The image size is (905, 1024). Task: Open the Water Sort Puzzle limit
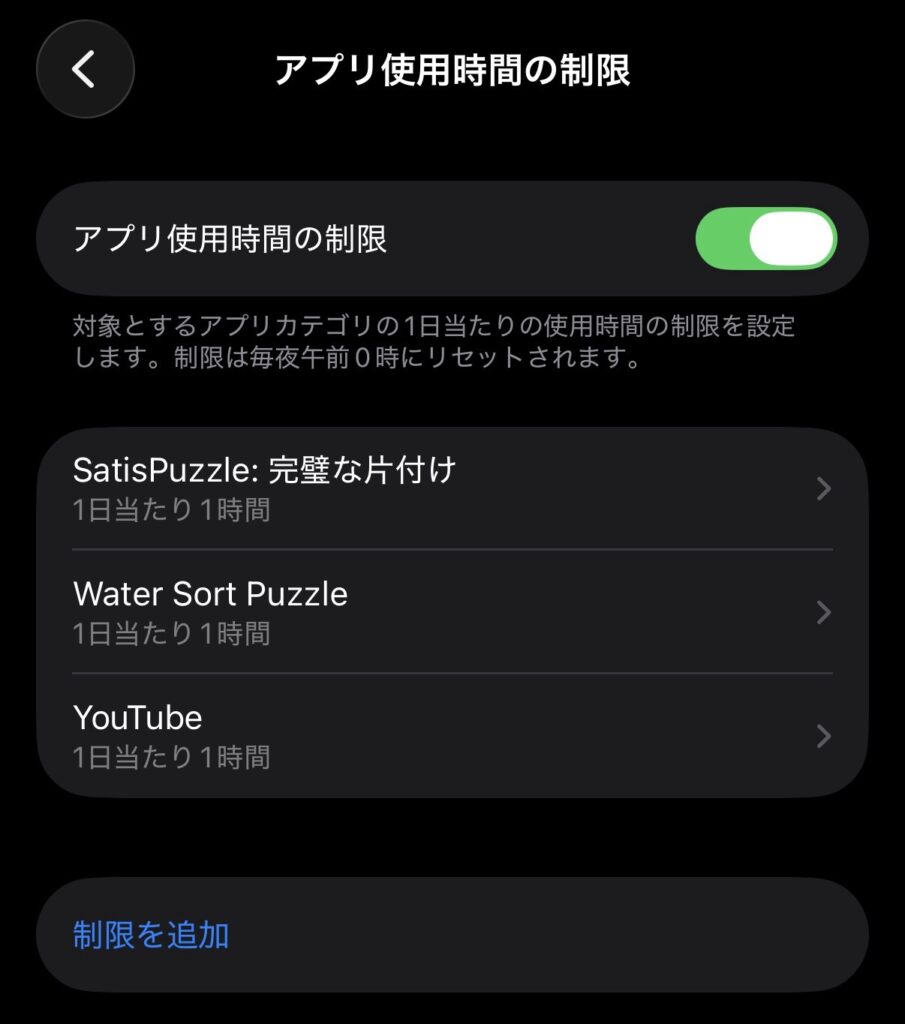pyautogui.click(x=452, y=611)
